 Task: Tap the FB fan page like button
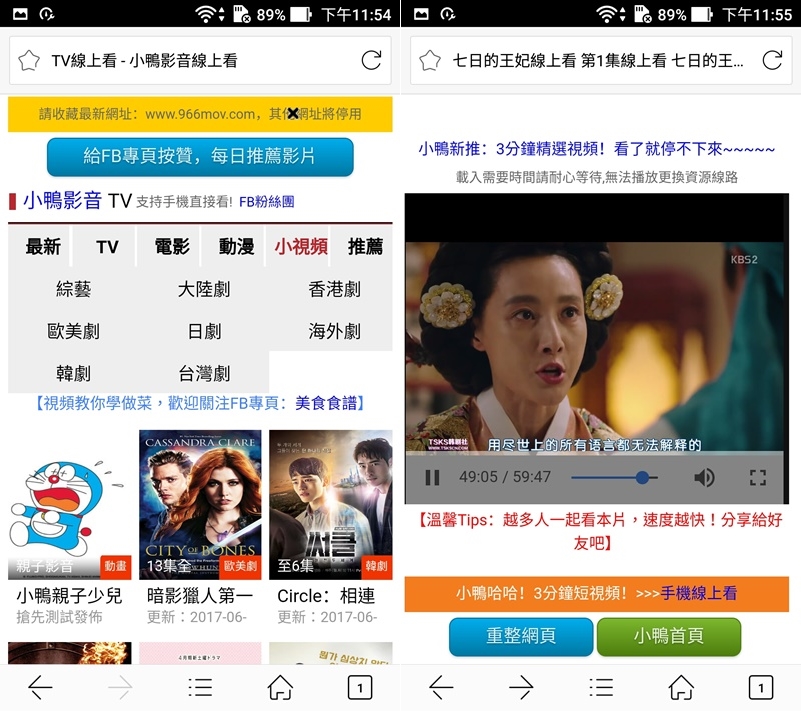pos(200,157)
